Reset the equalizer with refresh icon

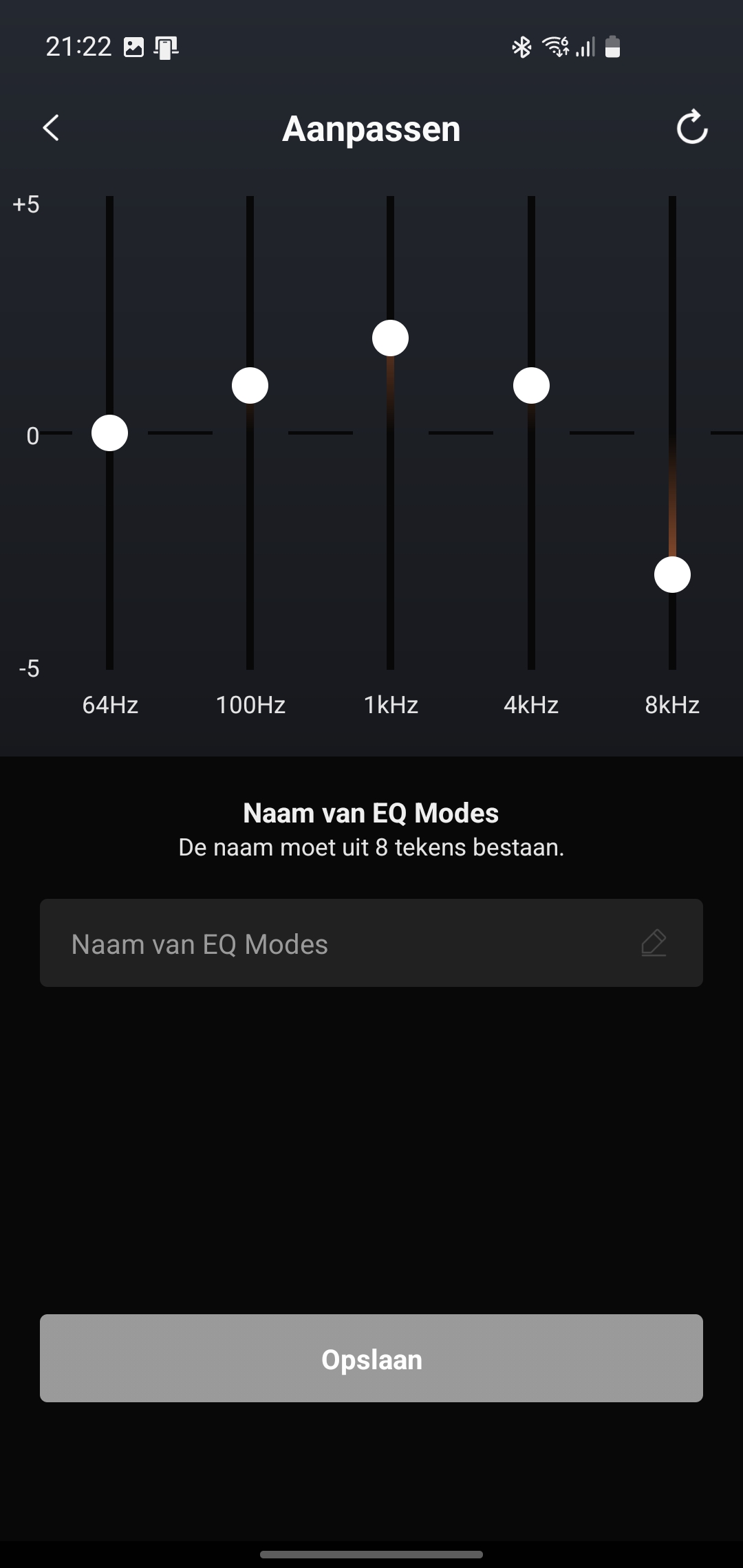691,127
